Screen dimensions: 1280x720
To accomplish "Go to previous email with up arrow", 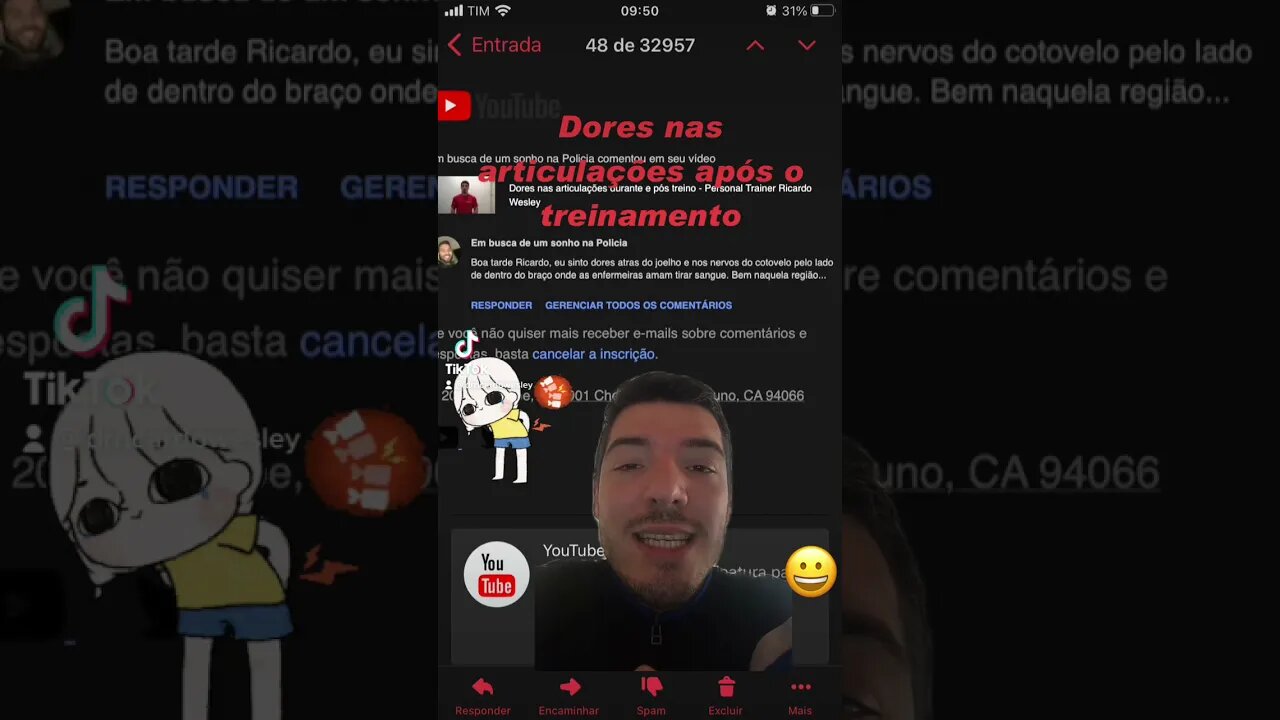I will (x=755, y=45).
